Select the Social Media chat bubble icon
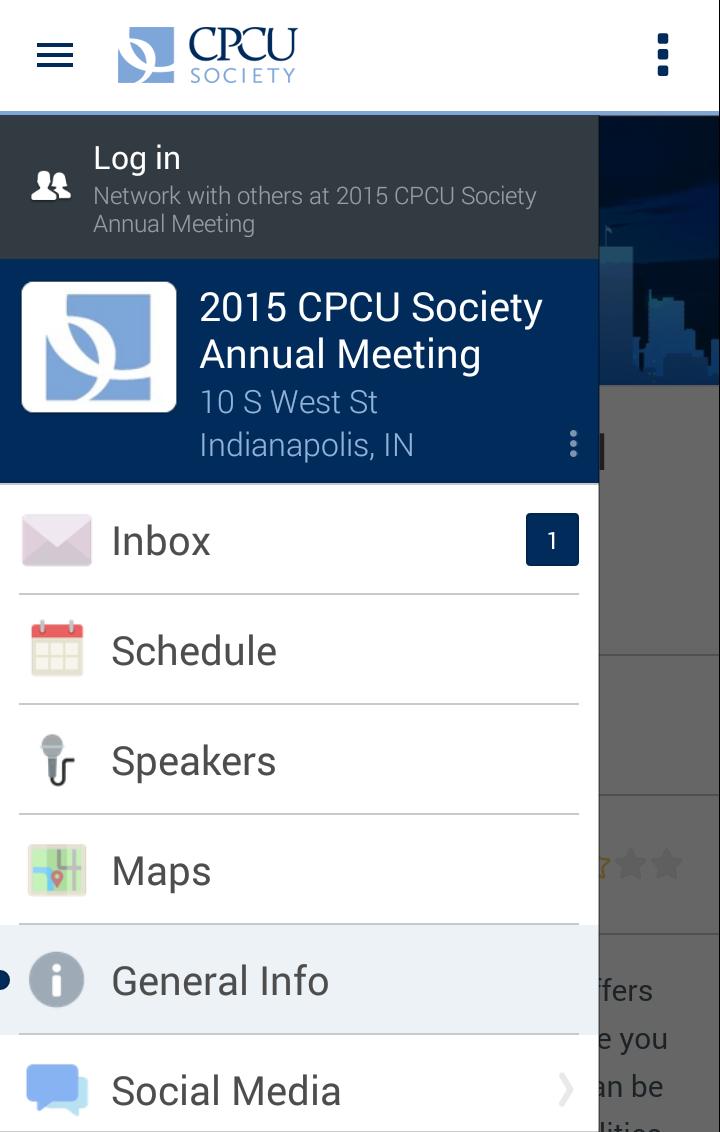The height and width of the screenshot is (1132, 720). [57, 1089]
